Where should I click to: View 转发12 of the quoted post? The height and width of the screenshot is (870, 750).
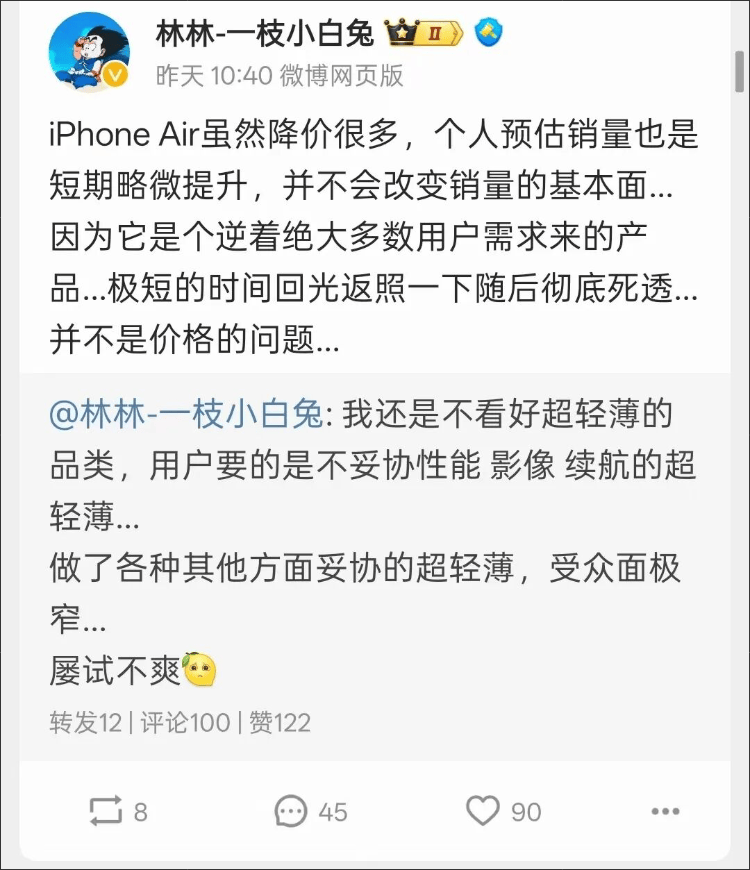(86, 722)
